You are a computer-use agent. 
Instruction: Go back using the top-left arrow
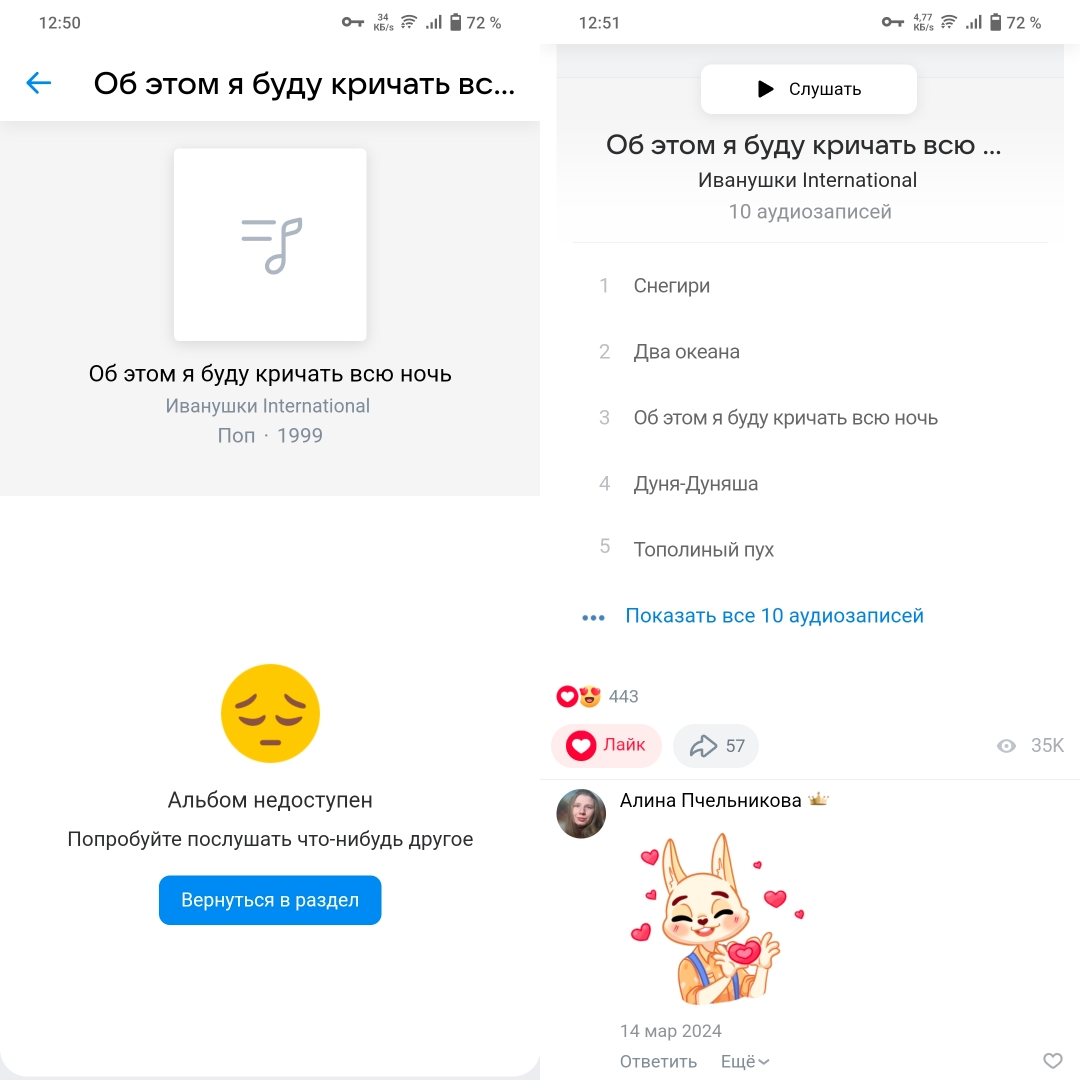38,83
